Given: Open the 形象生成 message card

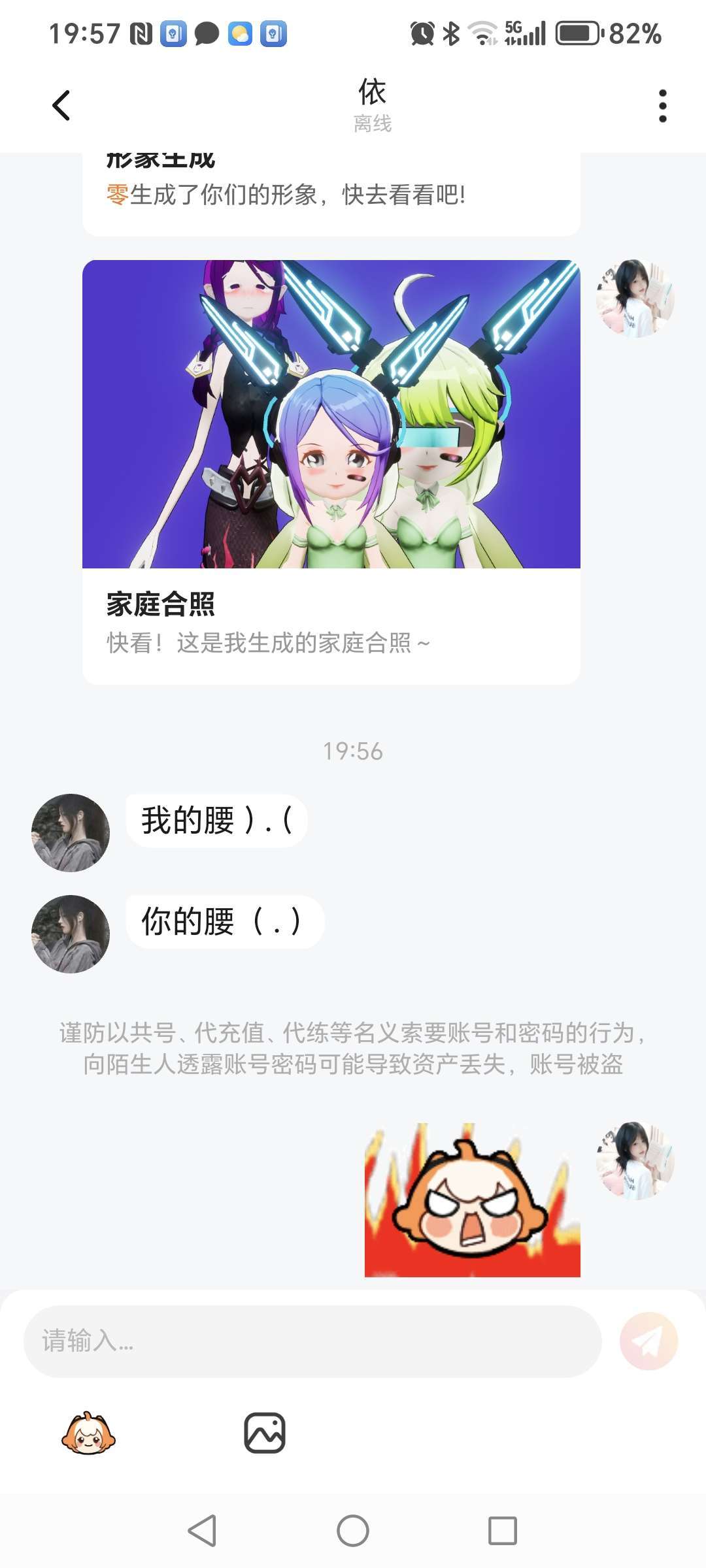Looking at the screenshot, I should [331, 193].
